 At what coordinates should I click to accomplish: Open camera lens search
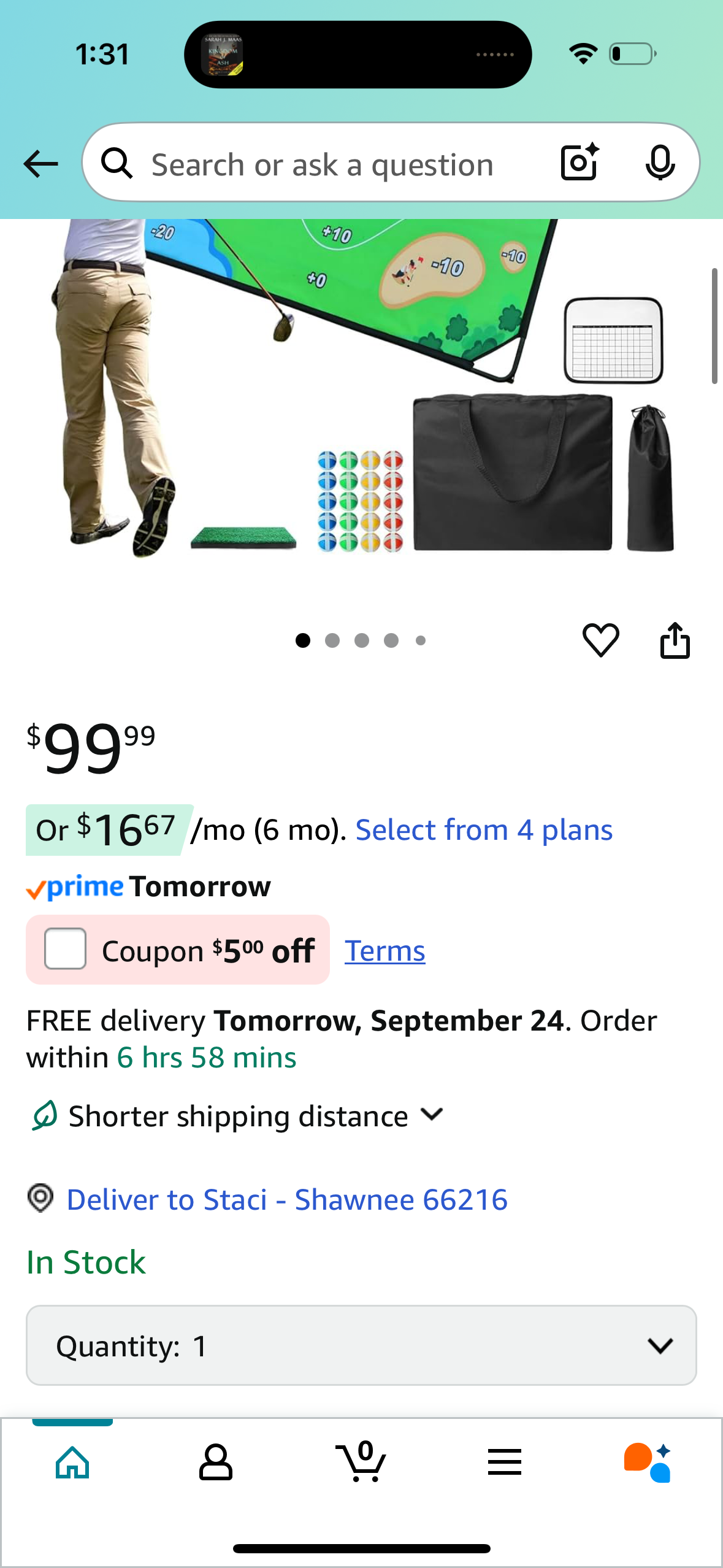pyautogui.click(x=580, y=163)
